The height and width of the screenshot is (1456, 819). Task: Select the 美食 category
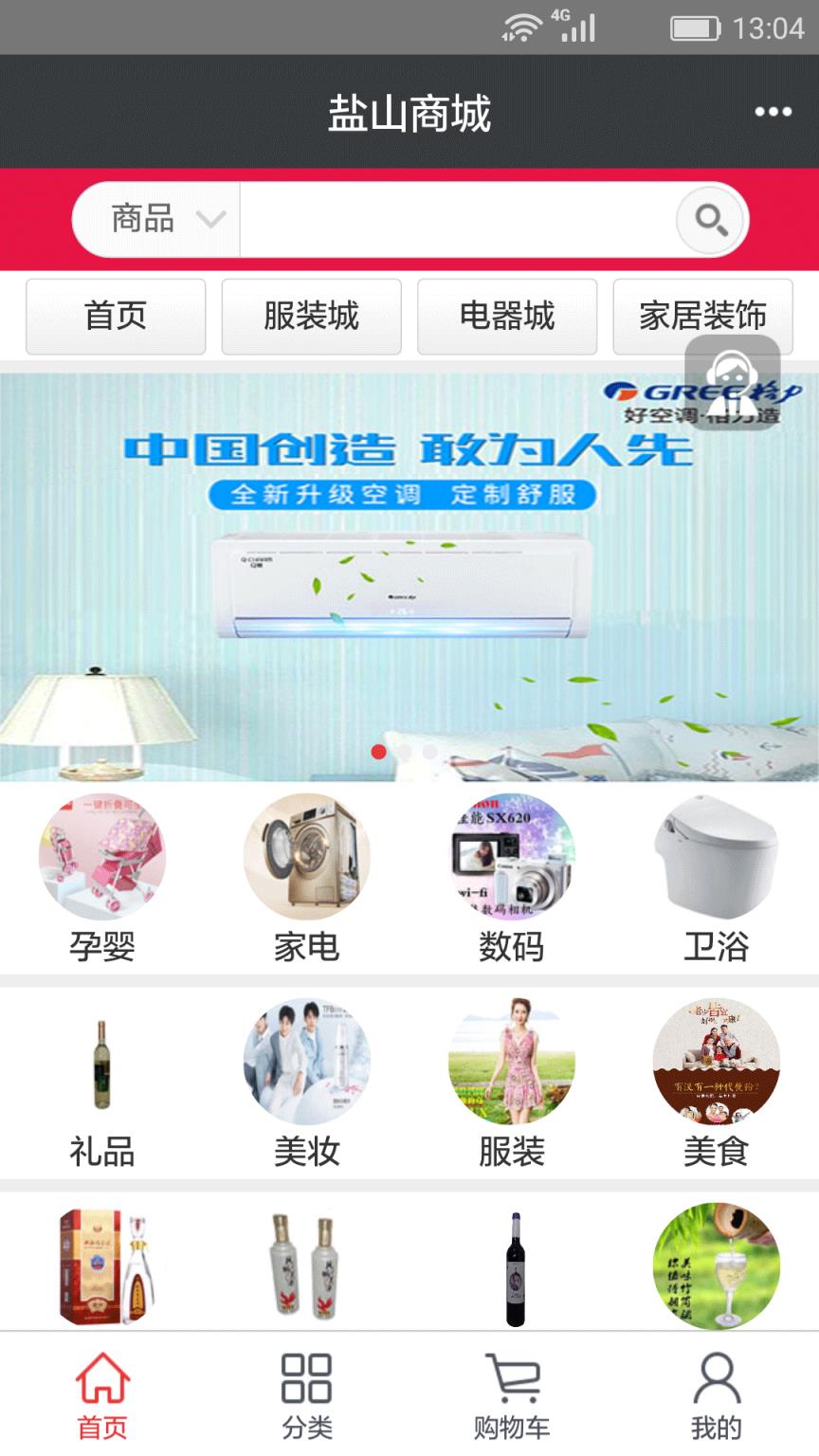717,1083
